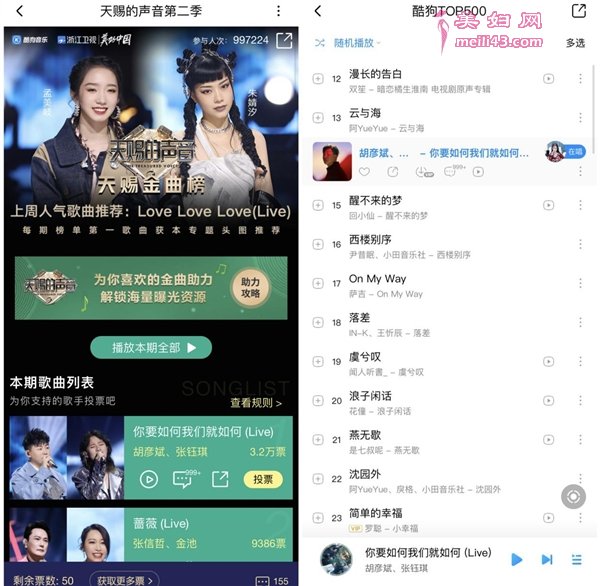Open overflow menu on 天赐的声音第二季 page
This screenshot has width=600, height=586.
click(x=278, y=12)
